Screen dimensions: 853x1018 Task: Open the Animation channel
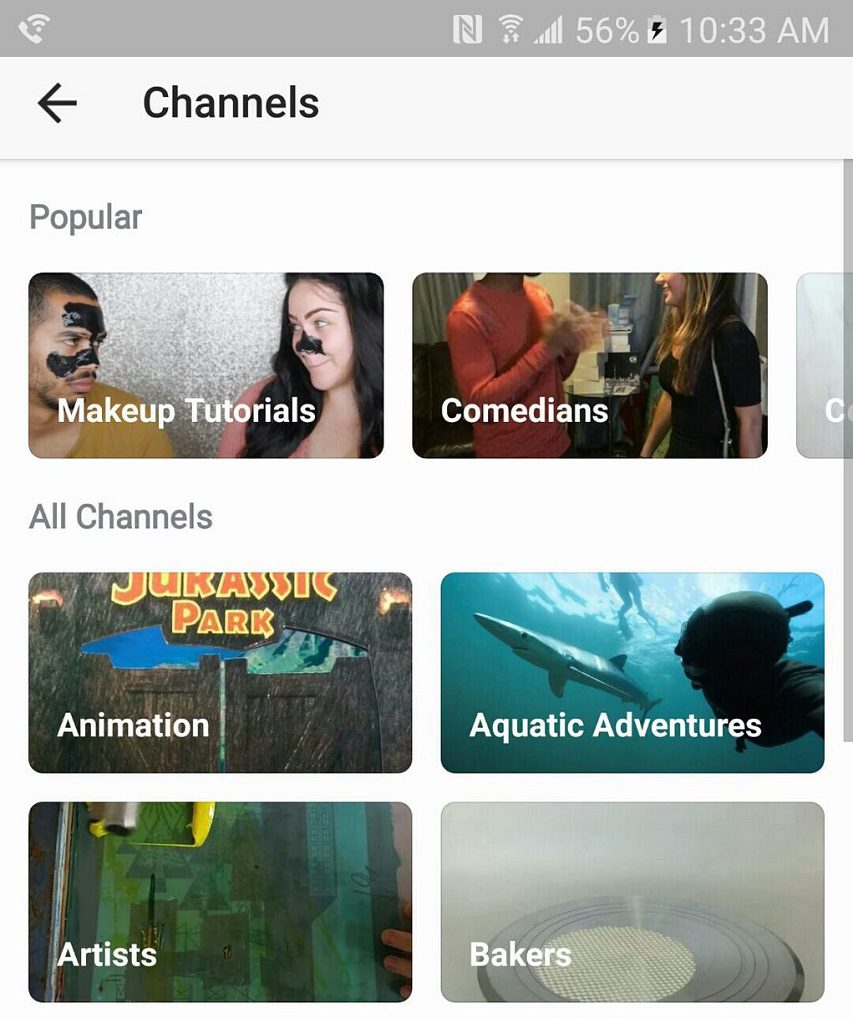click(220, 672)
